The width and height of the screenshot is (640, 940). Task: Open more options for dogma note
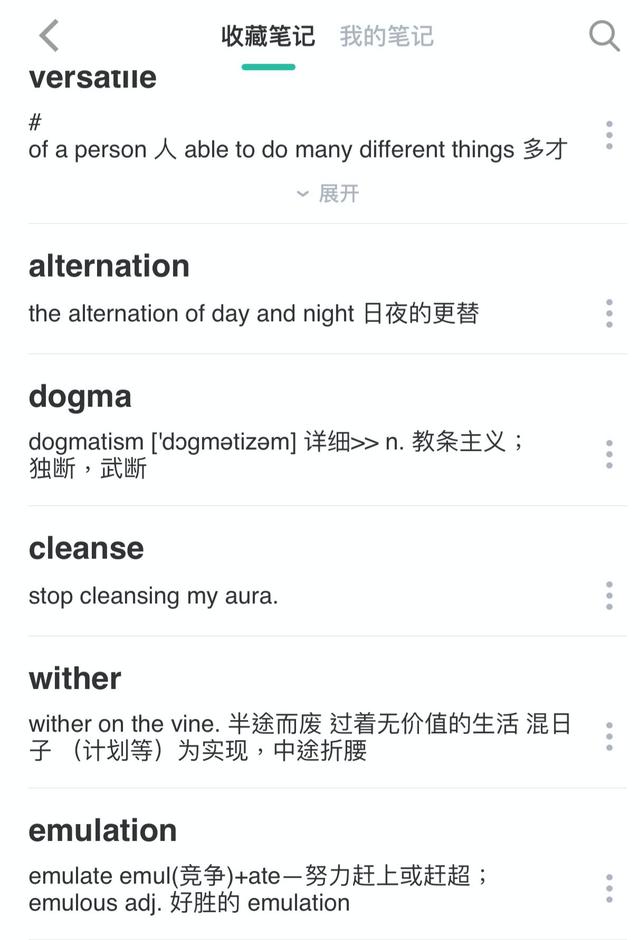point(608,454)
